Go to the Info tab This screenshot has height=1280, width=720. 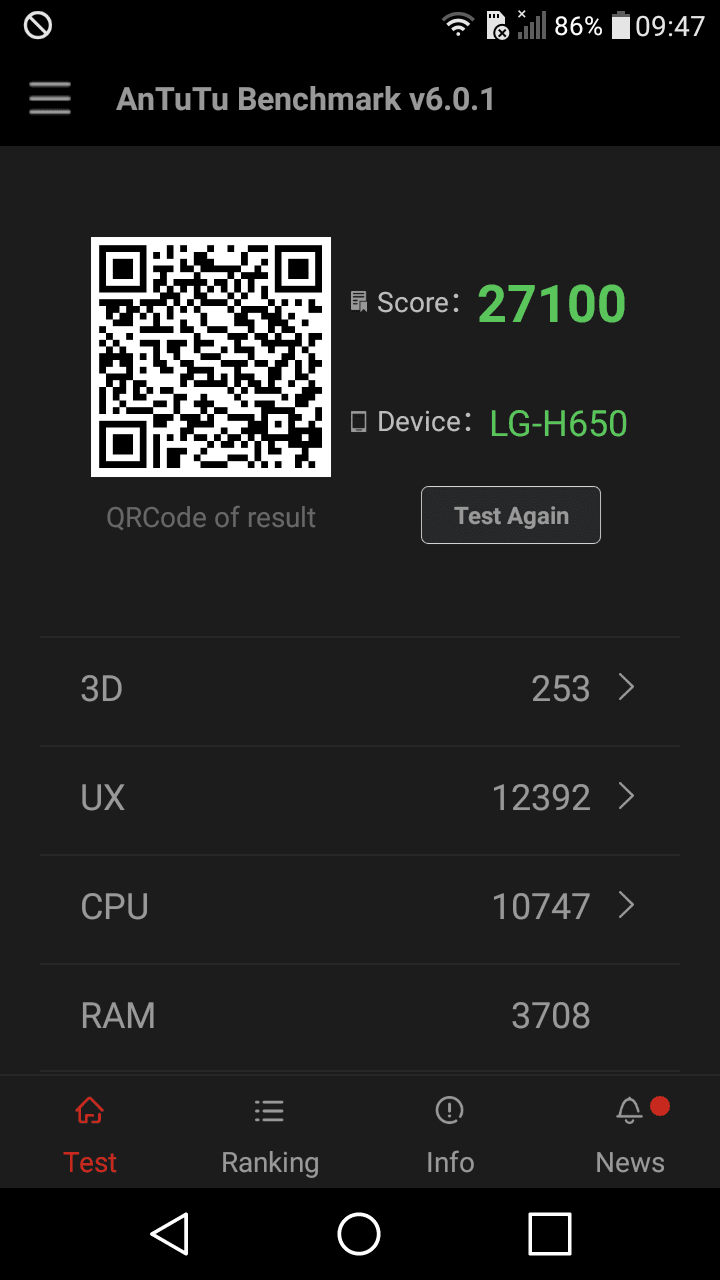point(450,1134)
